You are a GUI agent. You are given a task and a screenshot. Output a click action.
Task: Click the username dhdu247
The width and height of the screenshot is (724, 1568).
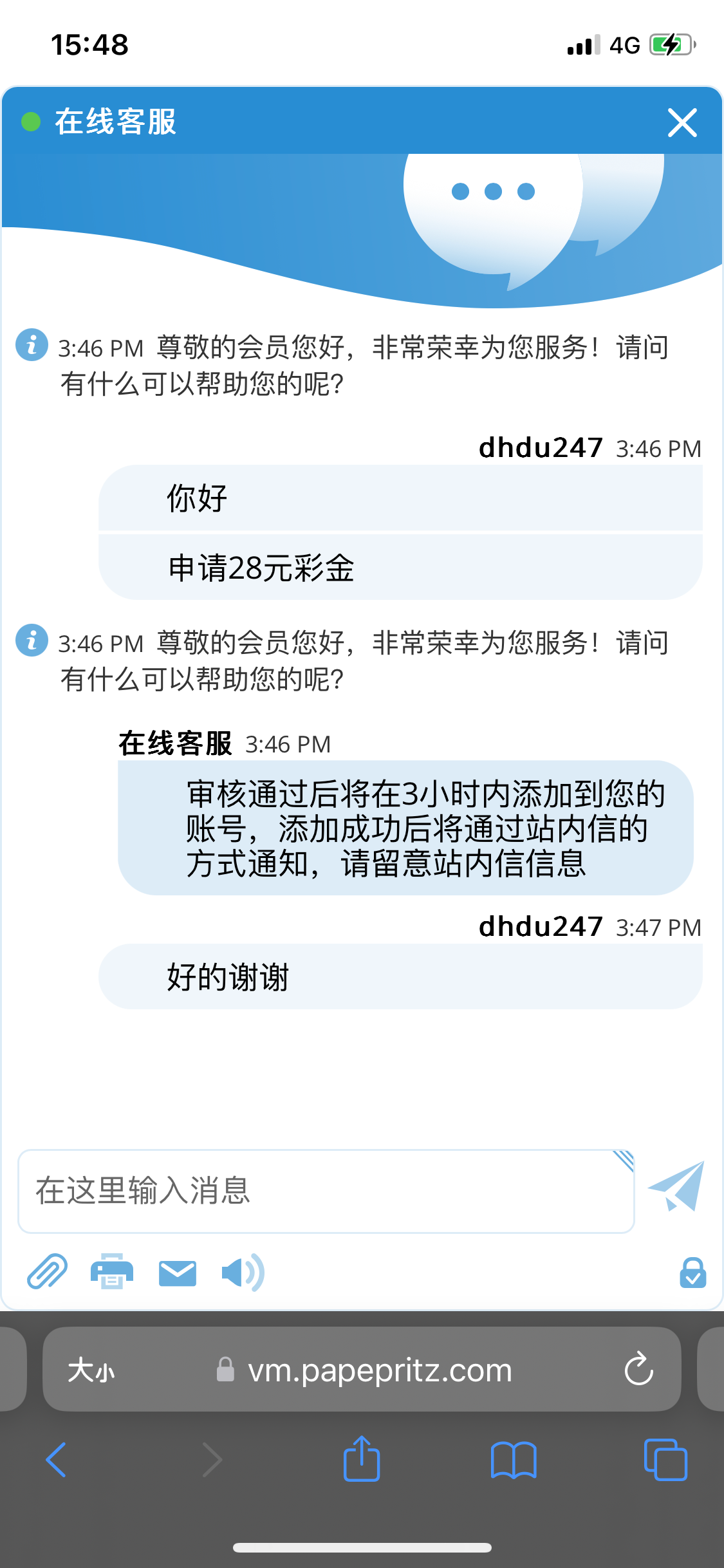click(x=541, y=447)
